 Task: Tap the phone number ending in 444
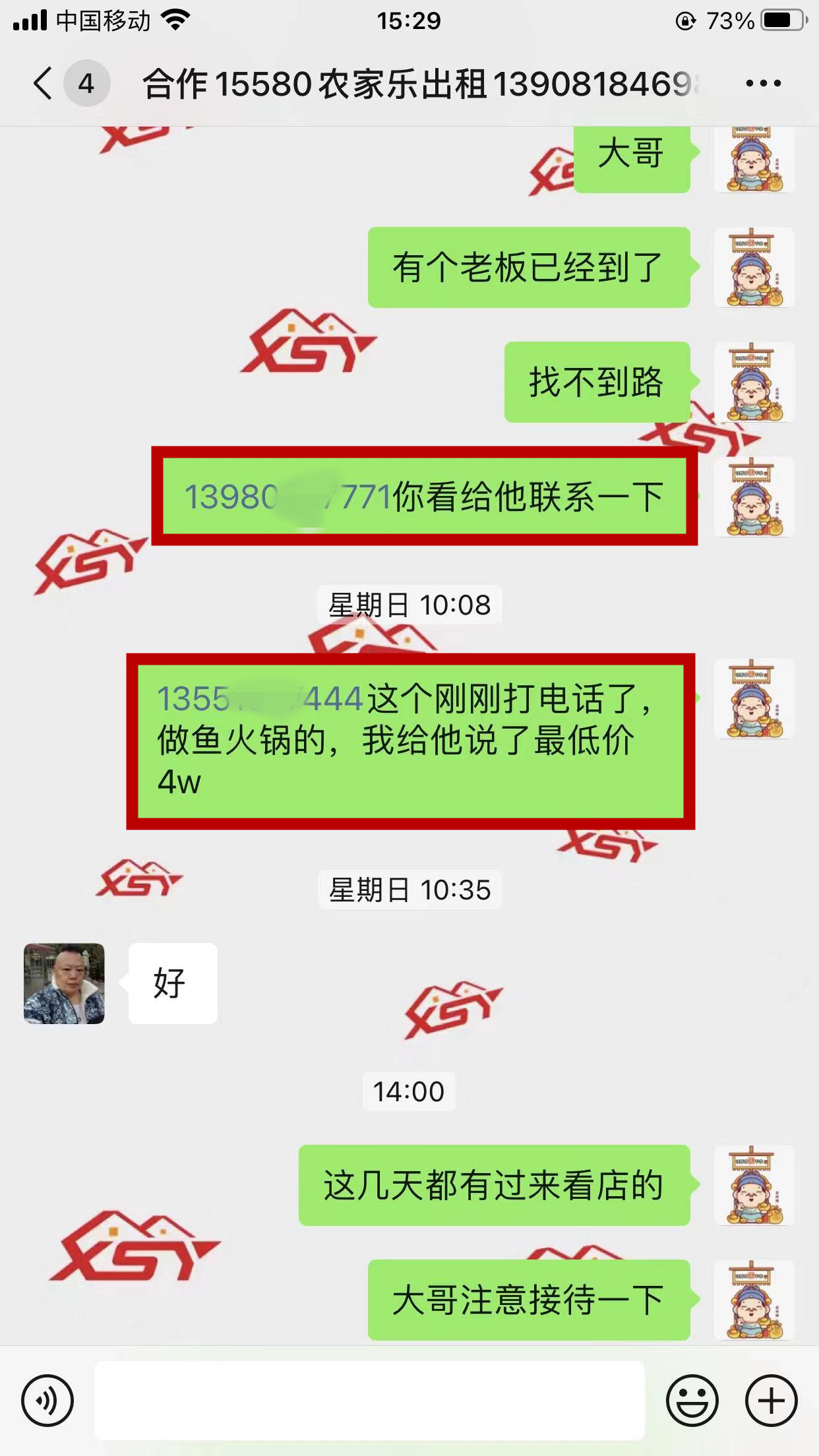point(260,698)
